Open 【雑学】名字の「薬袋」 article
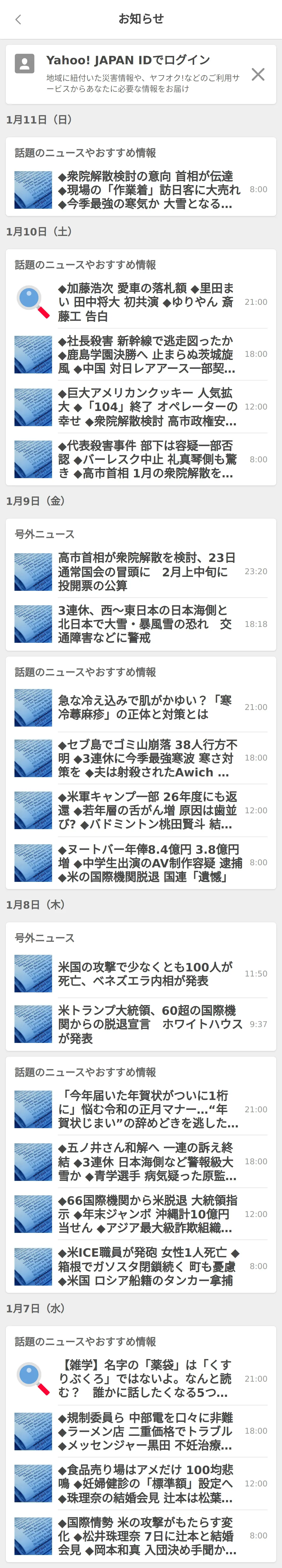Screen dimensions: 282x1568 pyautogui.click(x=141, y=1379)
